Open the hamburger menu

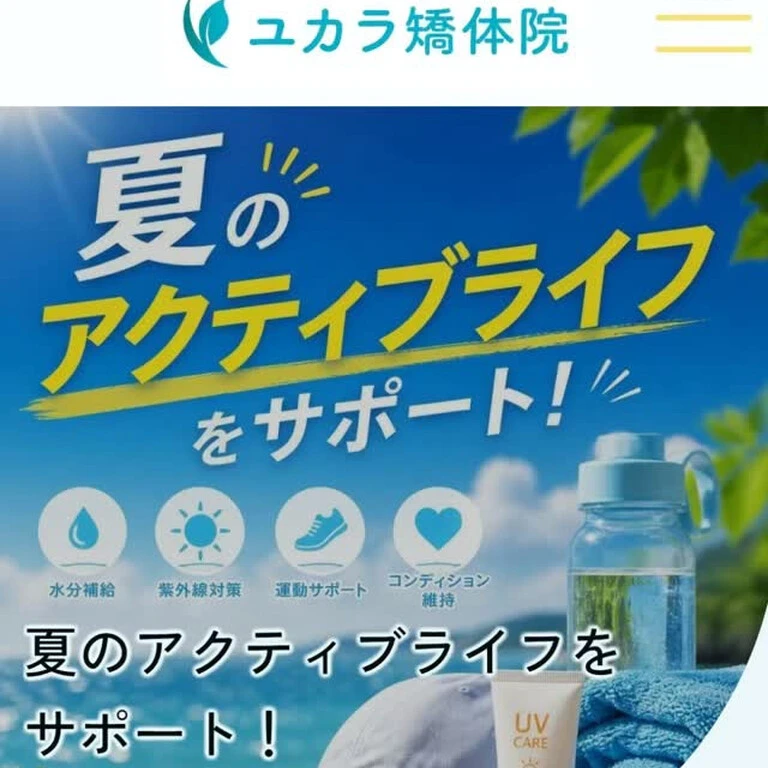pyautogui.click(x=703, y=33)
